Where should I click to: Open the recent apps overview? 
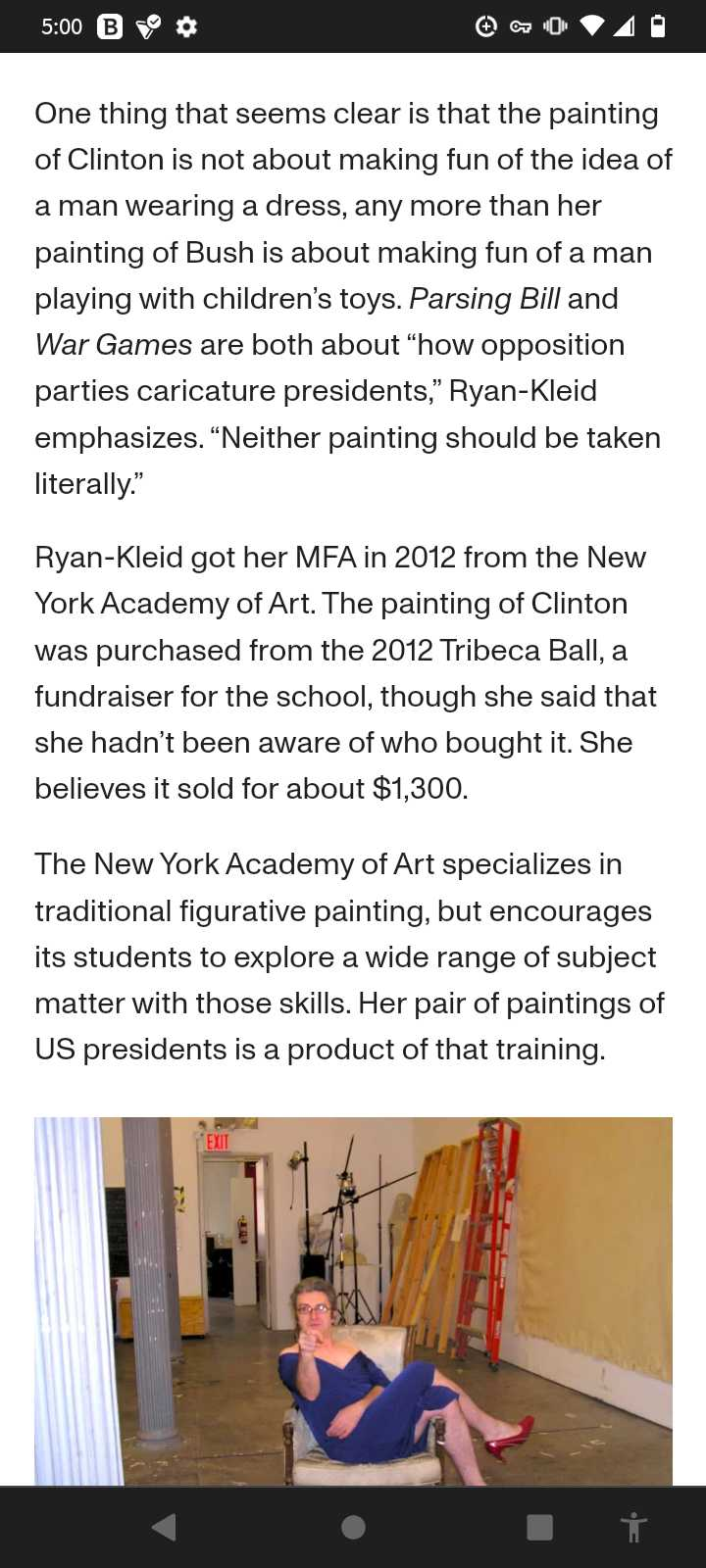click(539, 1527)
